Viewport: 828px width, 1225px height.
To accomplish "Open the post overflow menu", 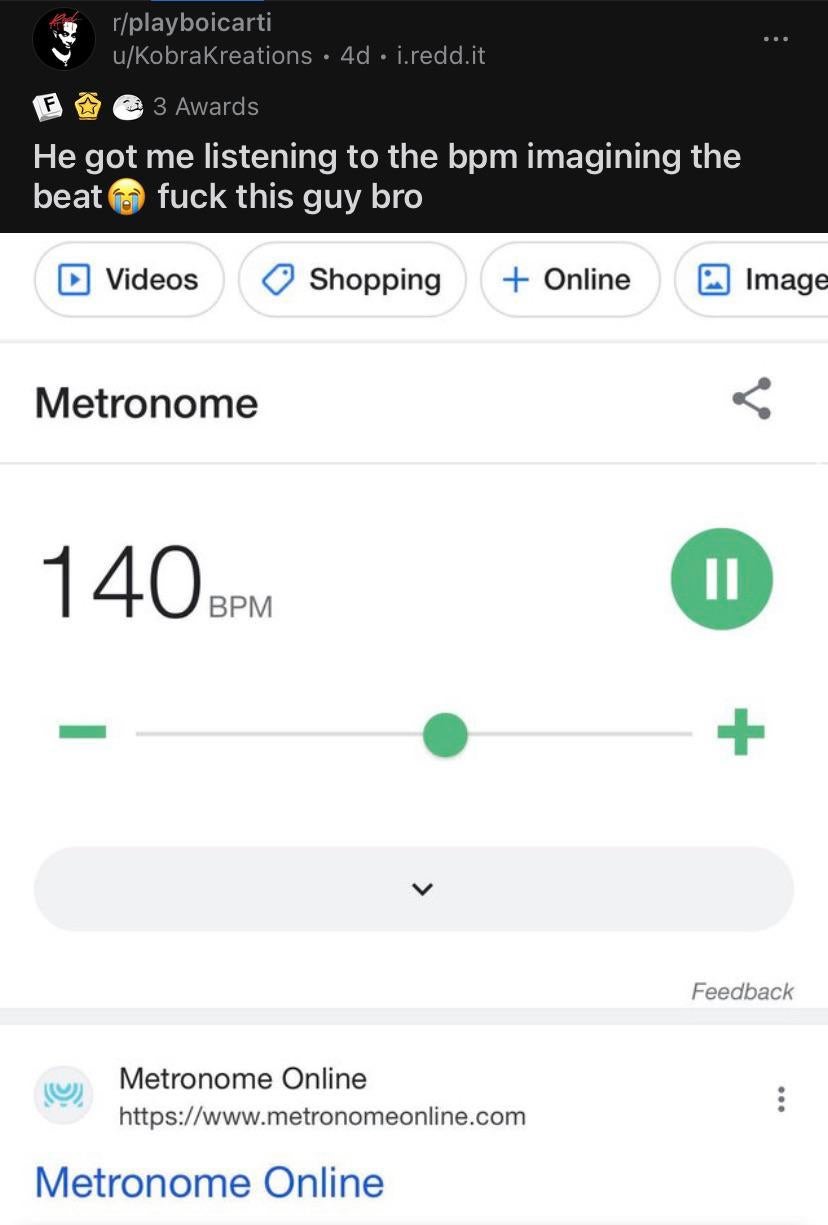I will (x=776, y=39).
